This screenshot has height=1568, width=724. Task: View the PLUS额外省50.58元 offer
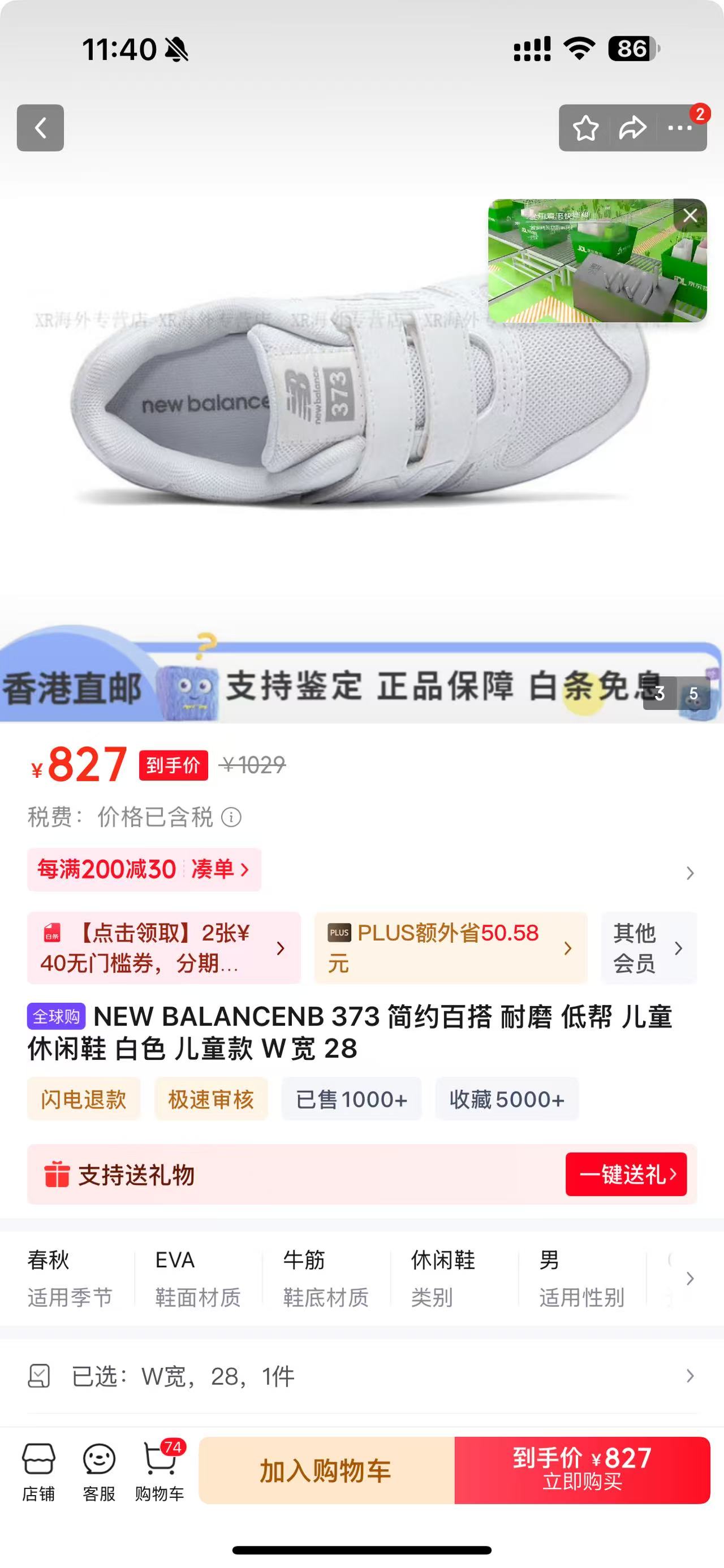pos(451,948)
